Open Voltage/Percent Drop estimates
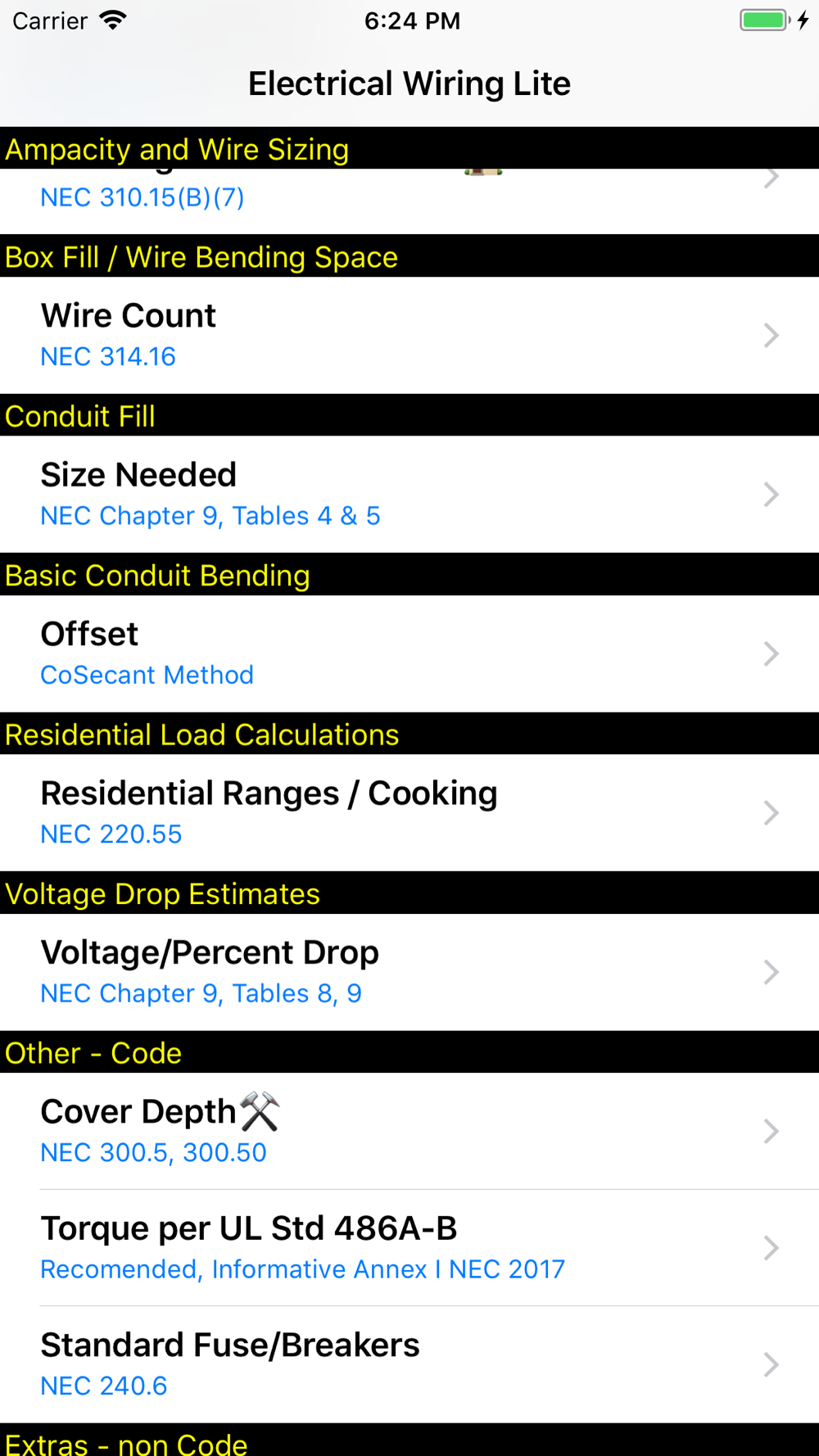The width and height of the screenshot is (819, 1456). point(409,972)
